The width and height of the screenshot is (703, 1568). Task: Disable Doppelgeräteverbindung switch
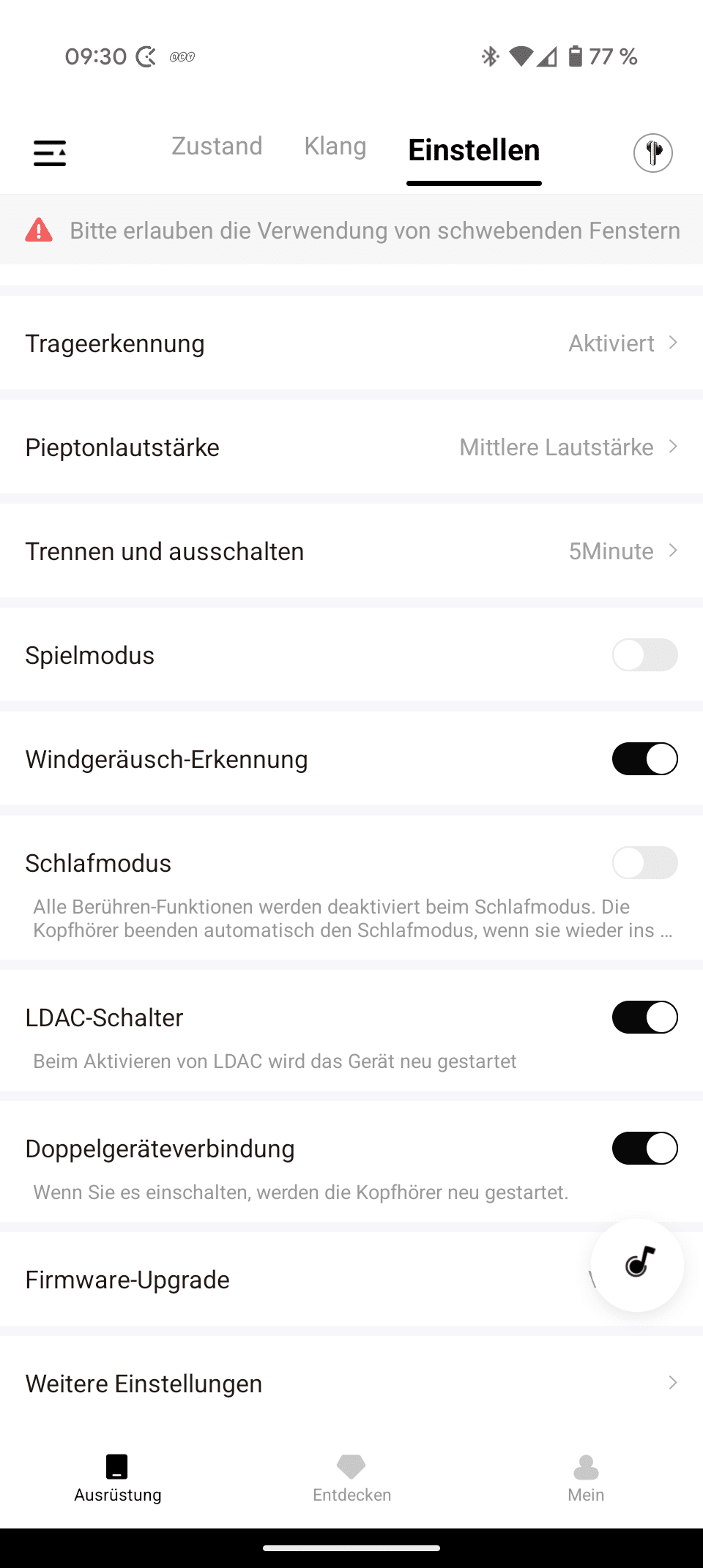(644, 1149)
